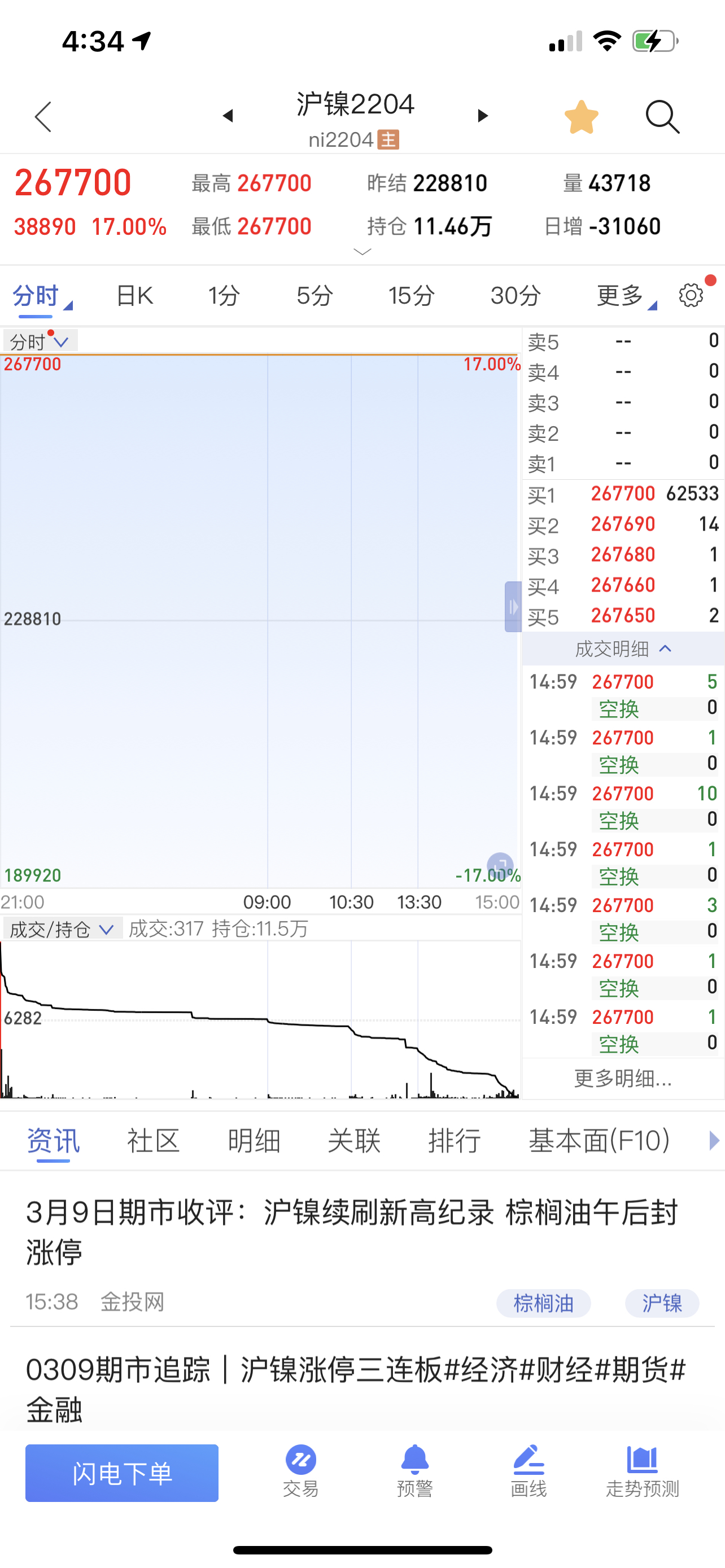Toggle the favorite star for ni2204
Image resolution: width=725 pixels, height=1568 pixels.
[x=582, y=115]
